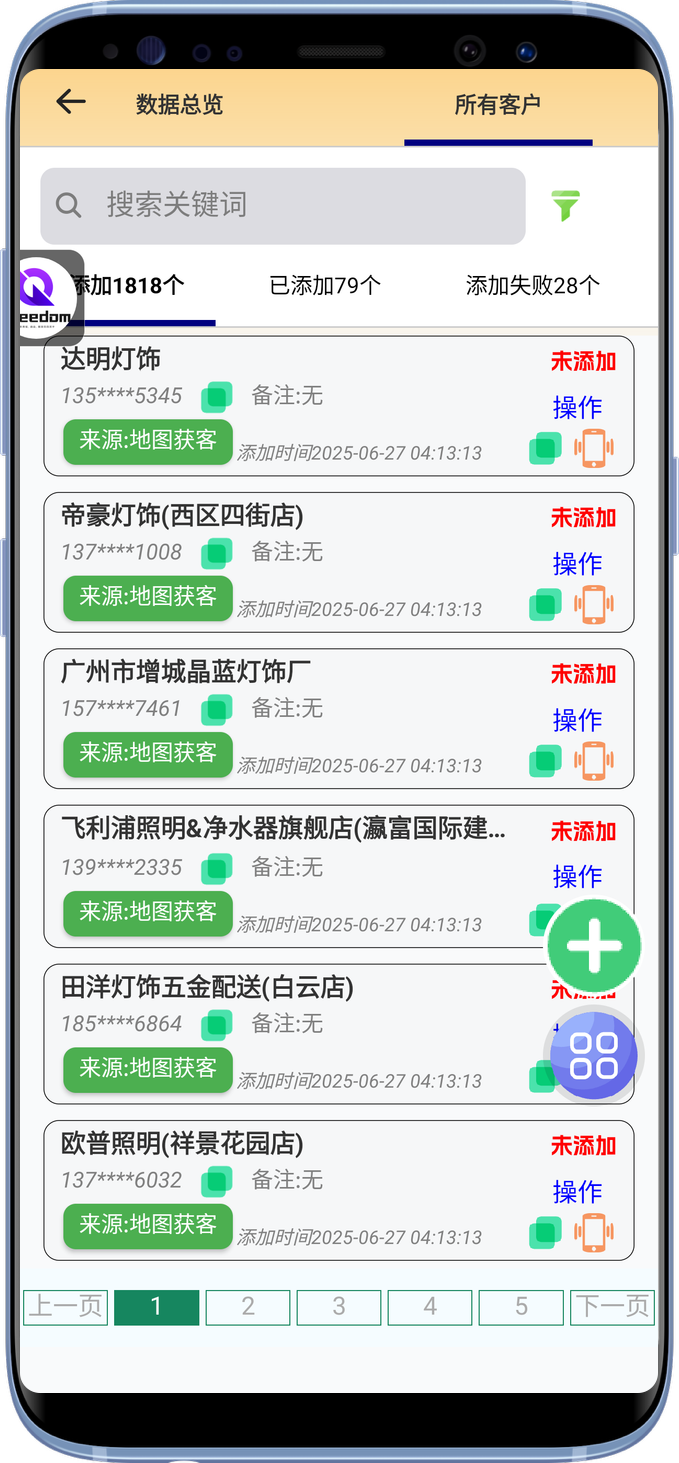The image size is (679, 1463).
Task: Open the green filter funnel icon
Action: coord(565,206)
